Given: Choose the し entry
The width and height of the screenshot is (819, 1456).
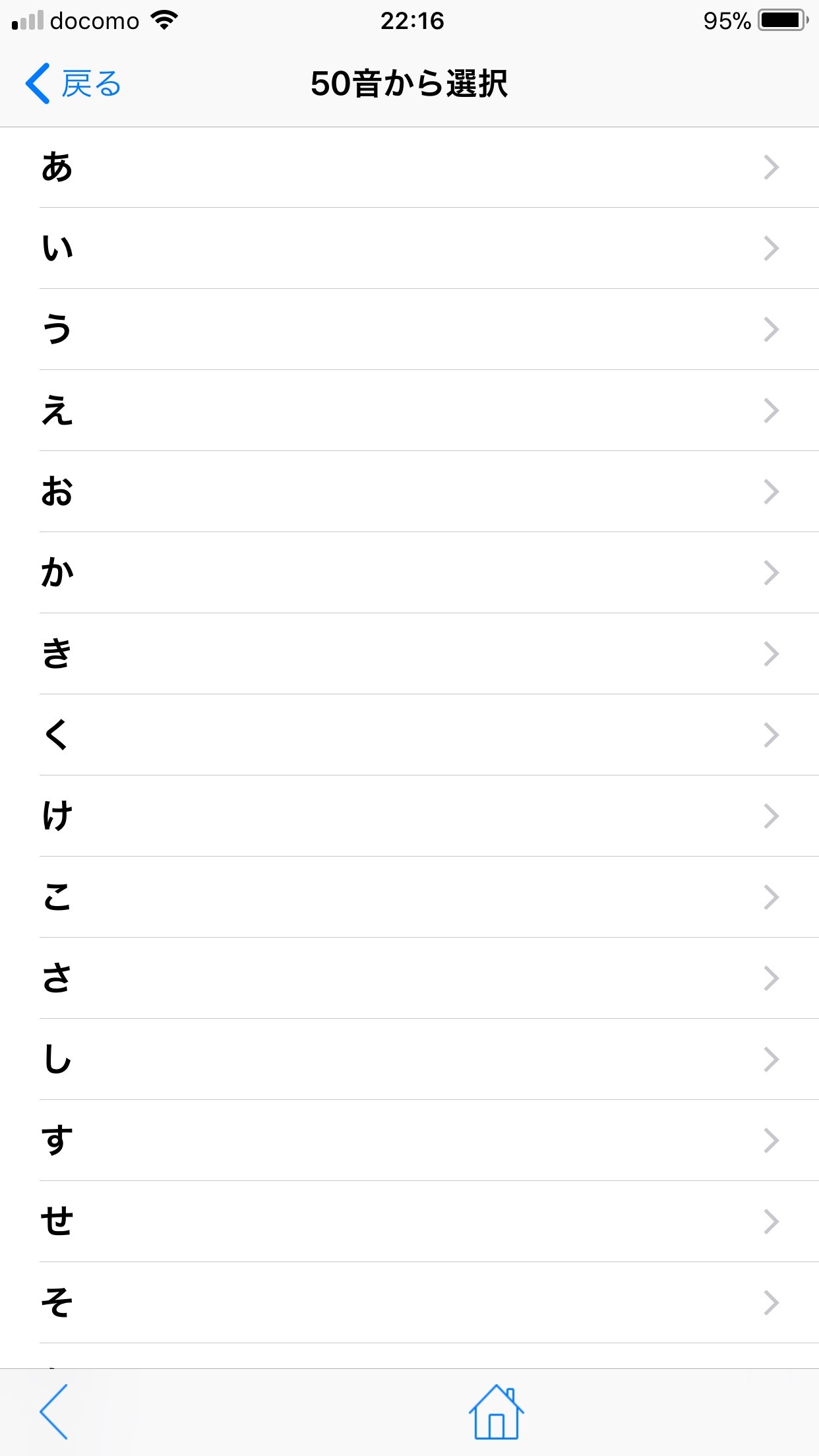Looking at the screenshot, I should coord(409,1059).
